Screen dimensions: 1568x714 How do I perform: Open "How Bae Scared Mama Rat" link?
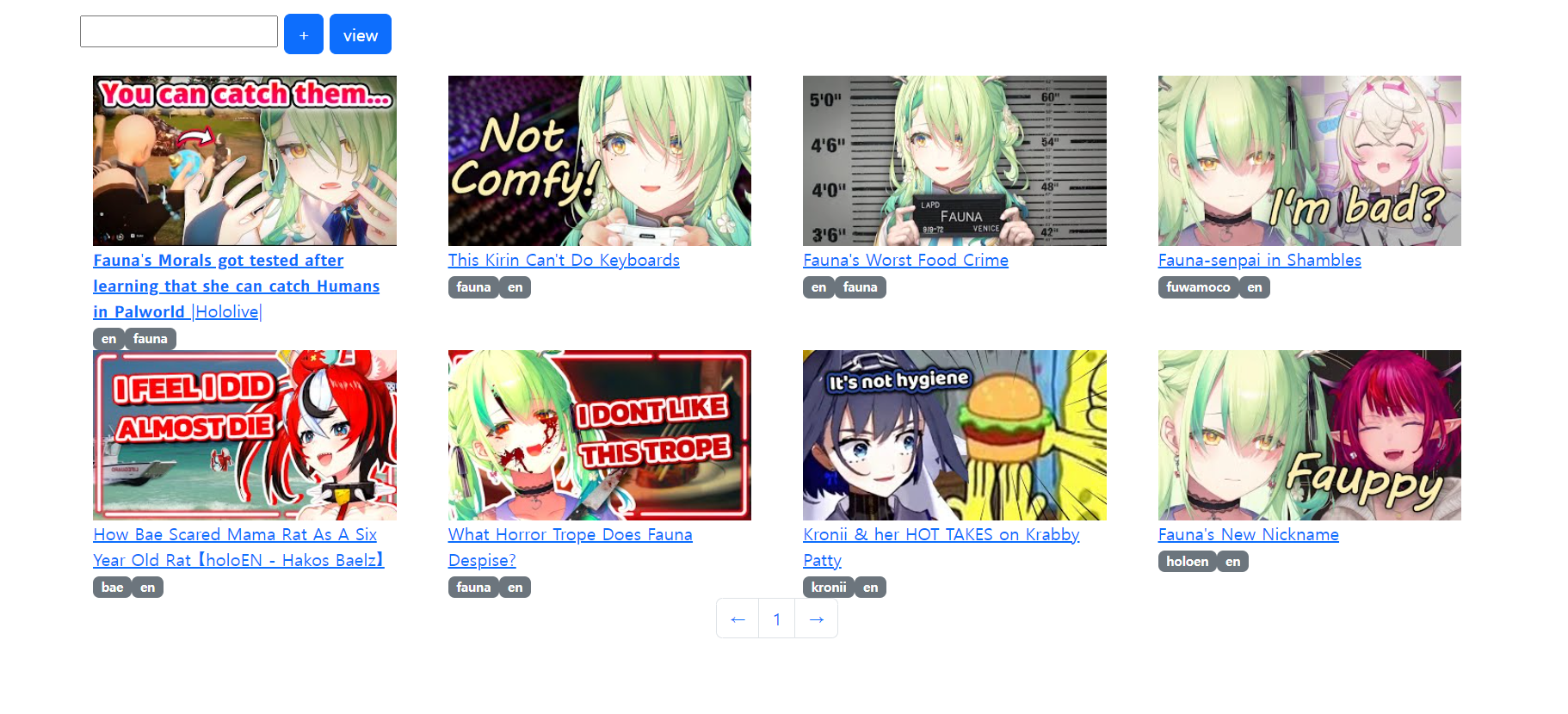point(235,534)
